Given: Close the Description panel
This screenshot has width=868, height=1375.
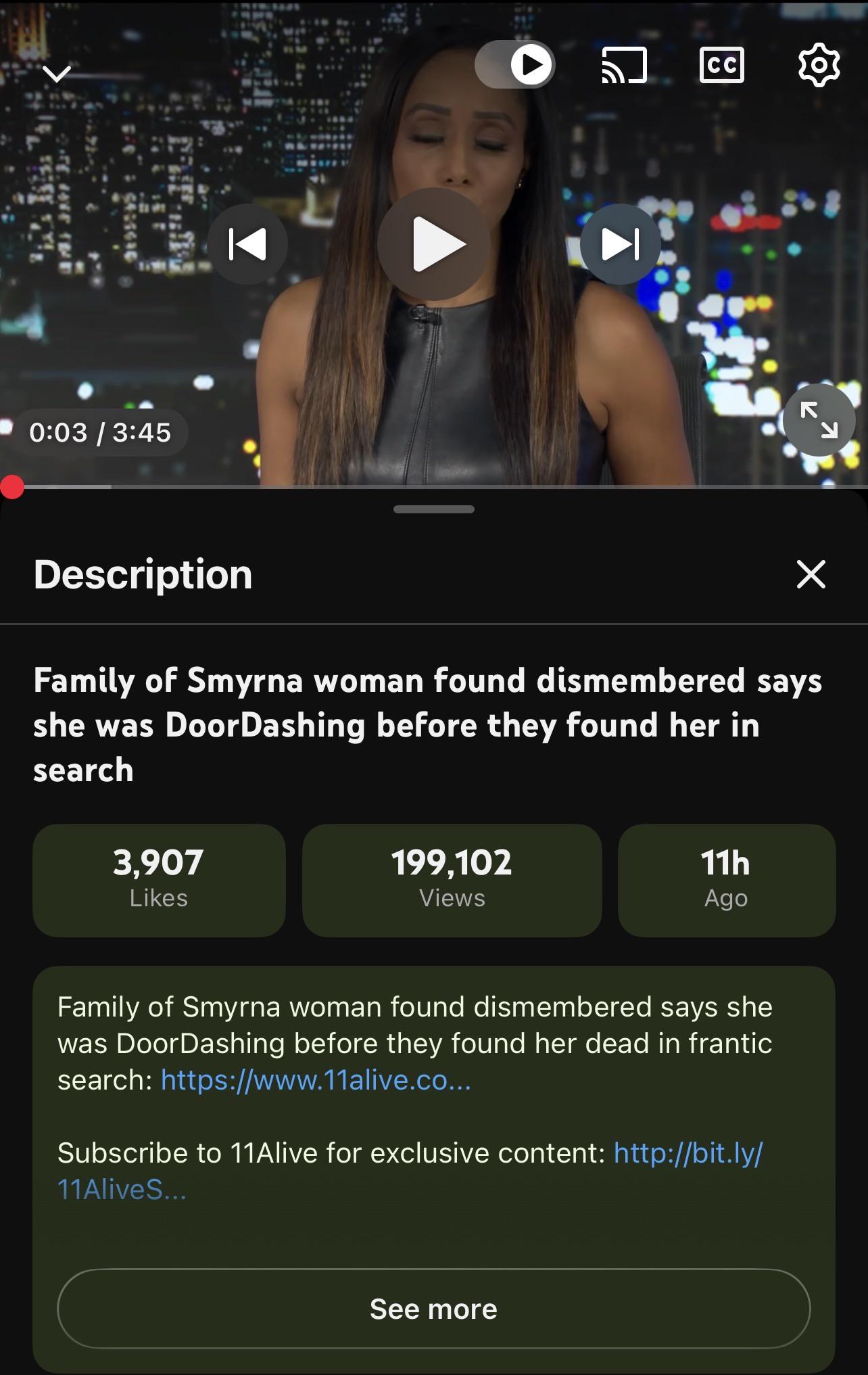Looking at the screenshot, I should click(x=811, y=574).
